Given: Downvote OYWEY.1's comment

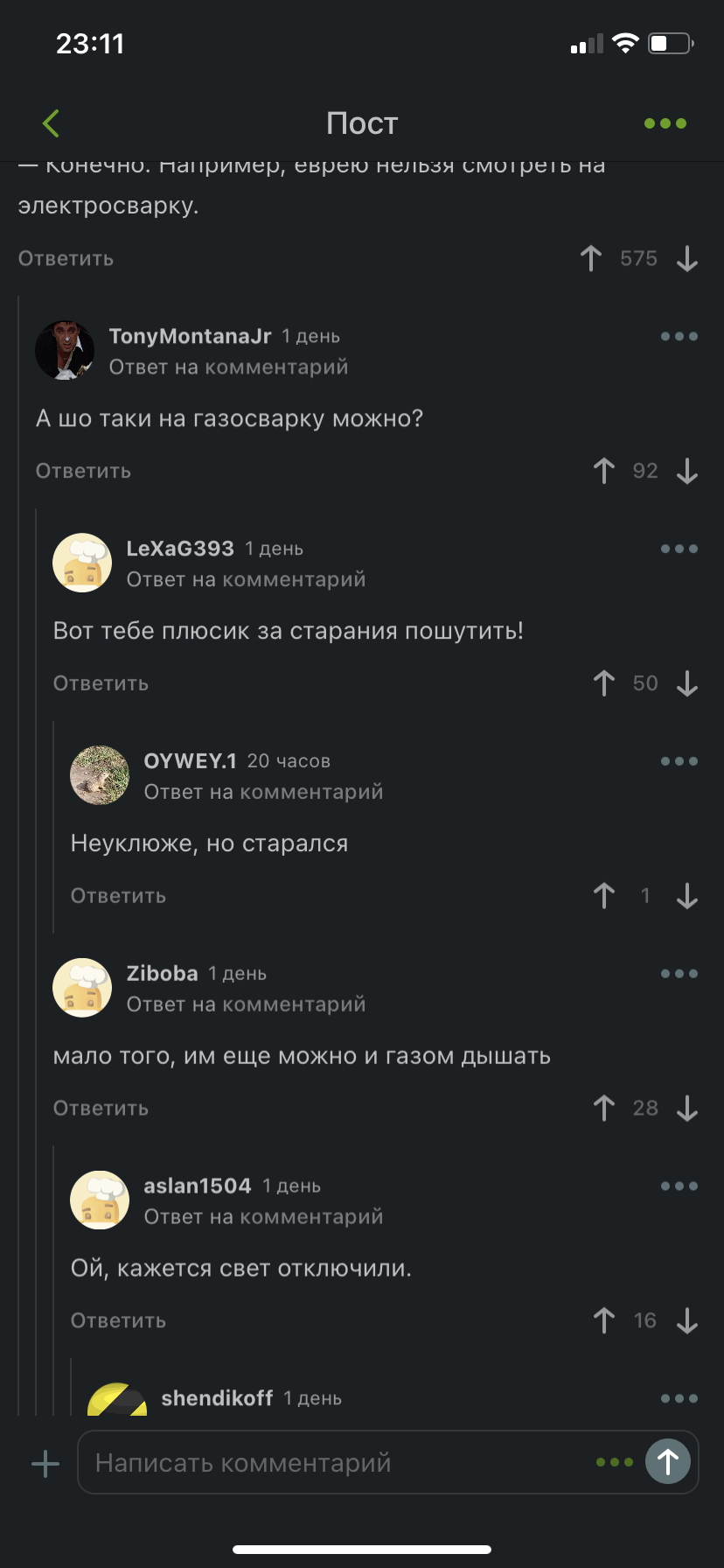Looking at the screenshot, I should [x=687, y=896].
